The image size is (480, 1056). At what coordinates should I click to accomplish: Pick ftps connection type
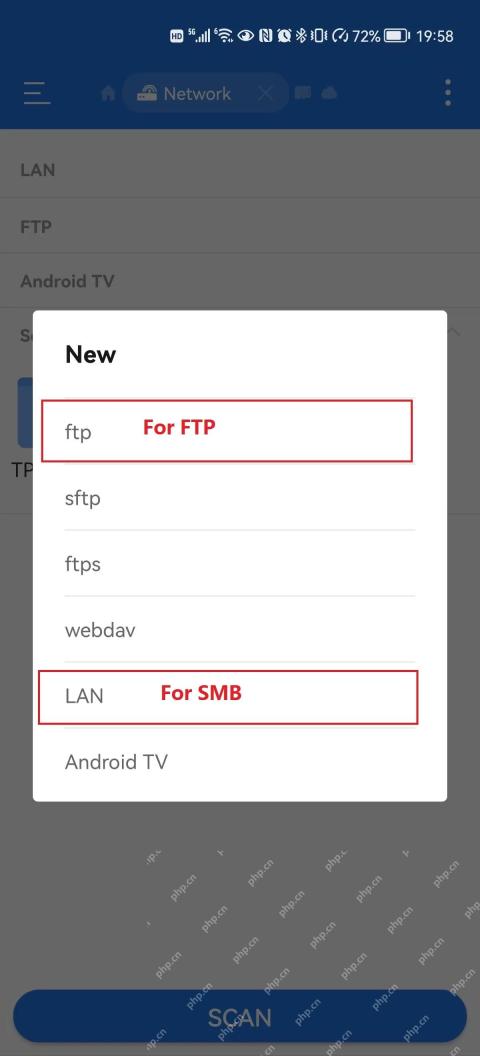click(240, 564)
